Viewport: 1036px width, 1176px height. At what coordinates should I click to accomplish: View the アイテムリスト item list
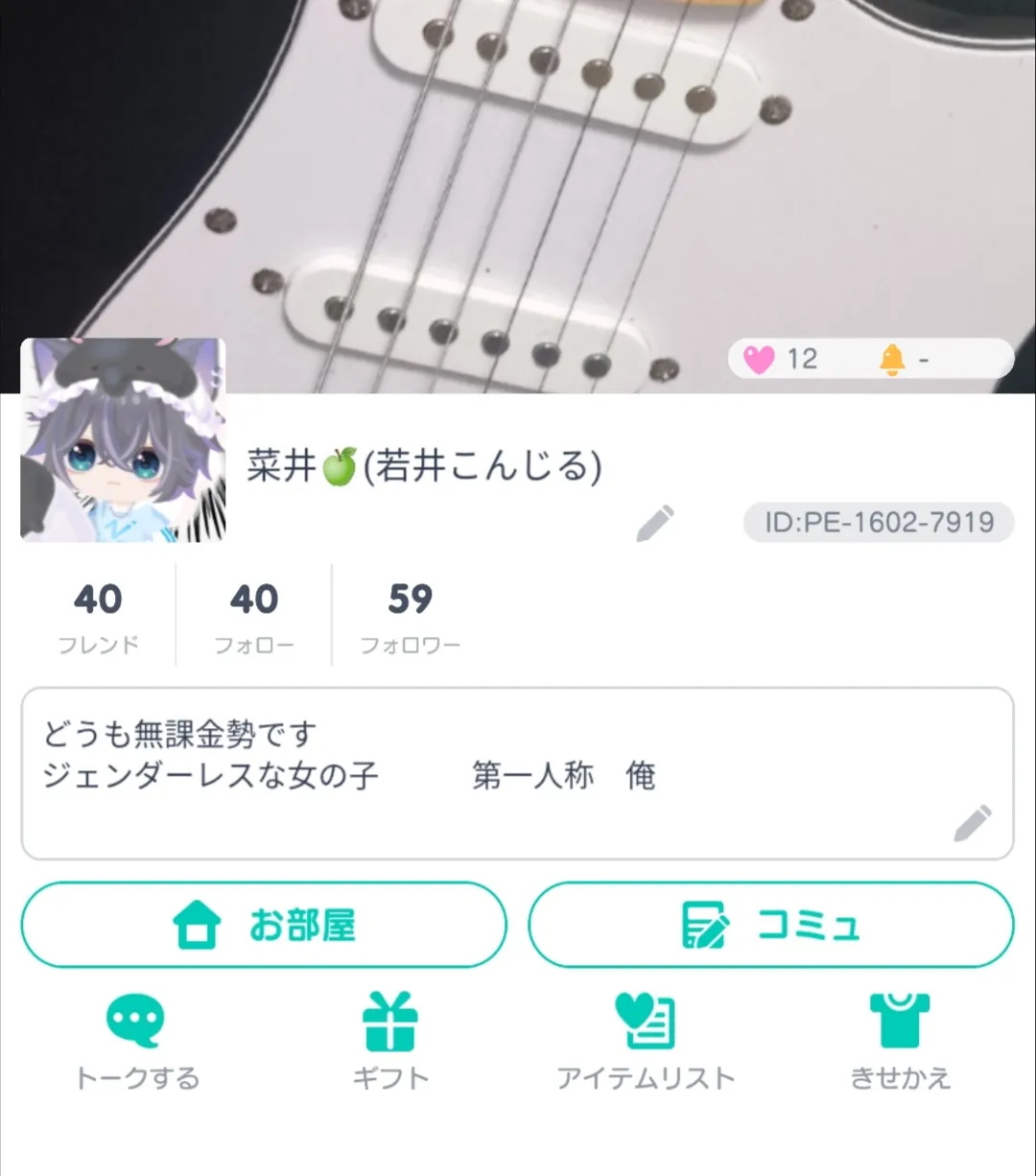(646, 1042)
